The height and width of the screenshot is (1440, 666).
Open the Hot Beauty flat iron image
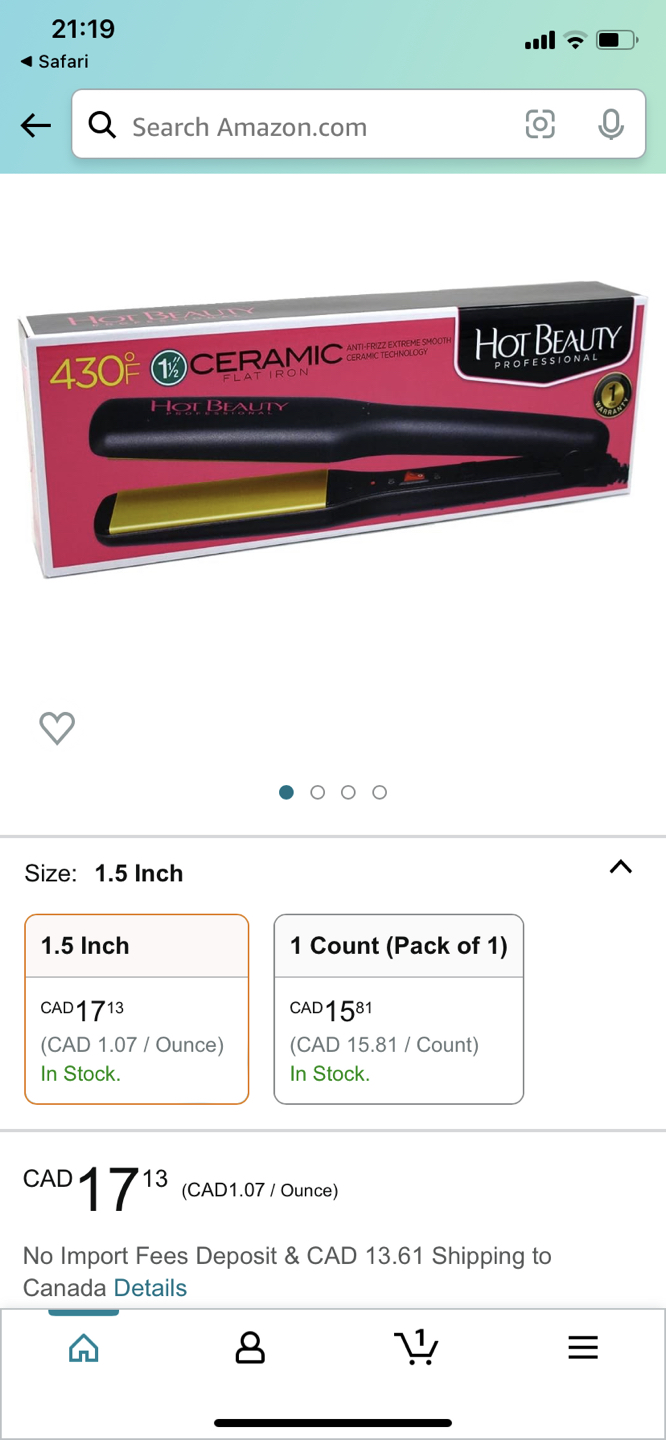pos(333,430)
